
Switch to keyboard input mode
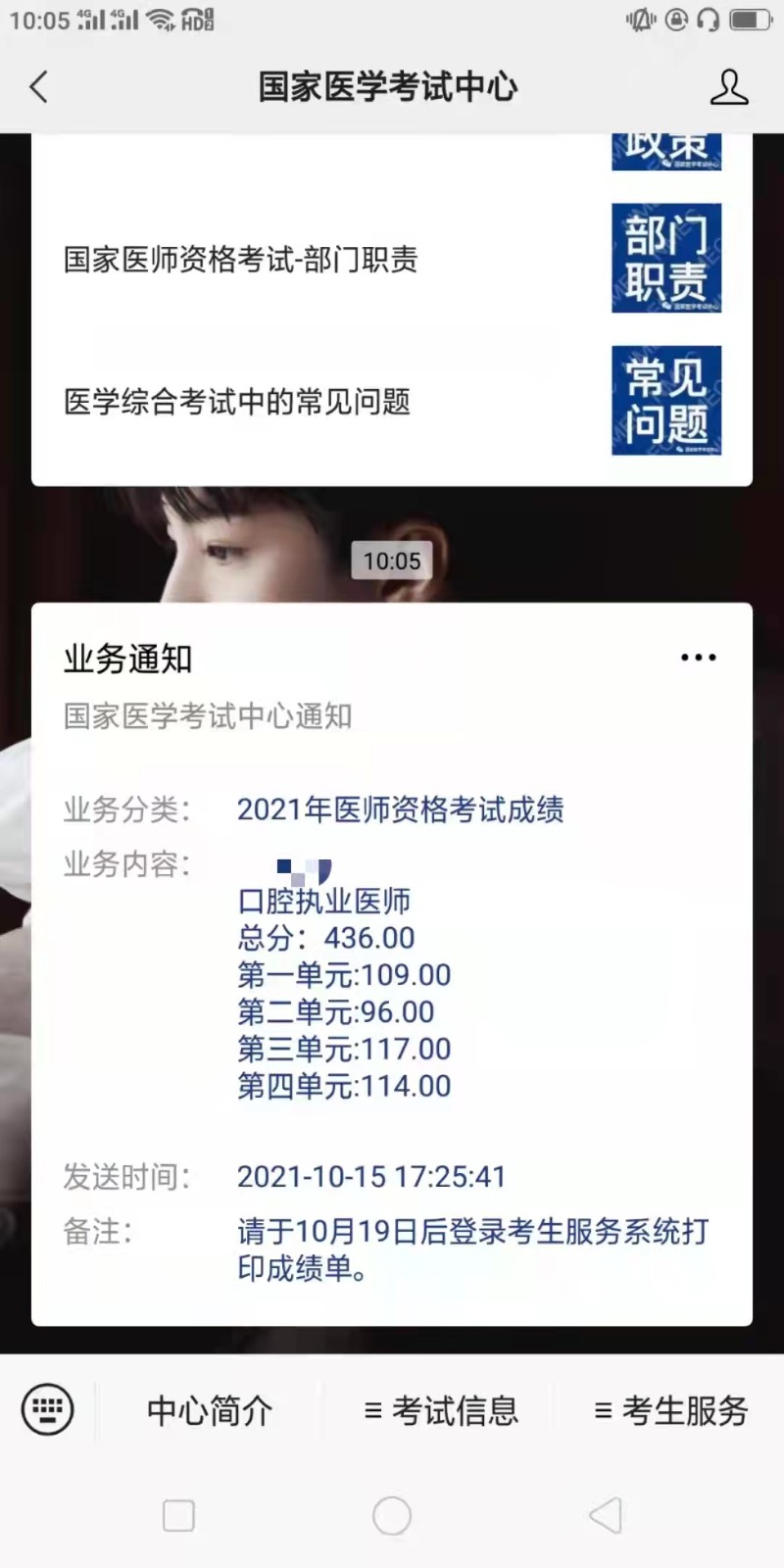pyautogui.click(x=47, y=1410)
